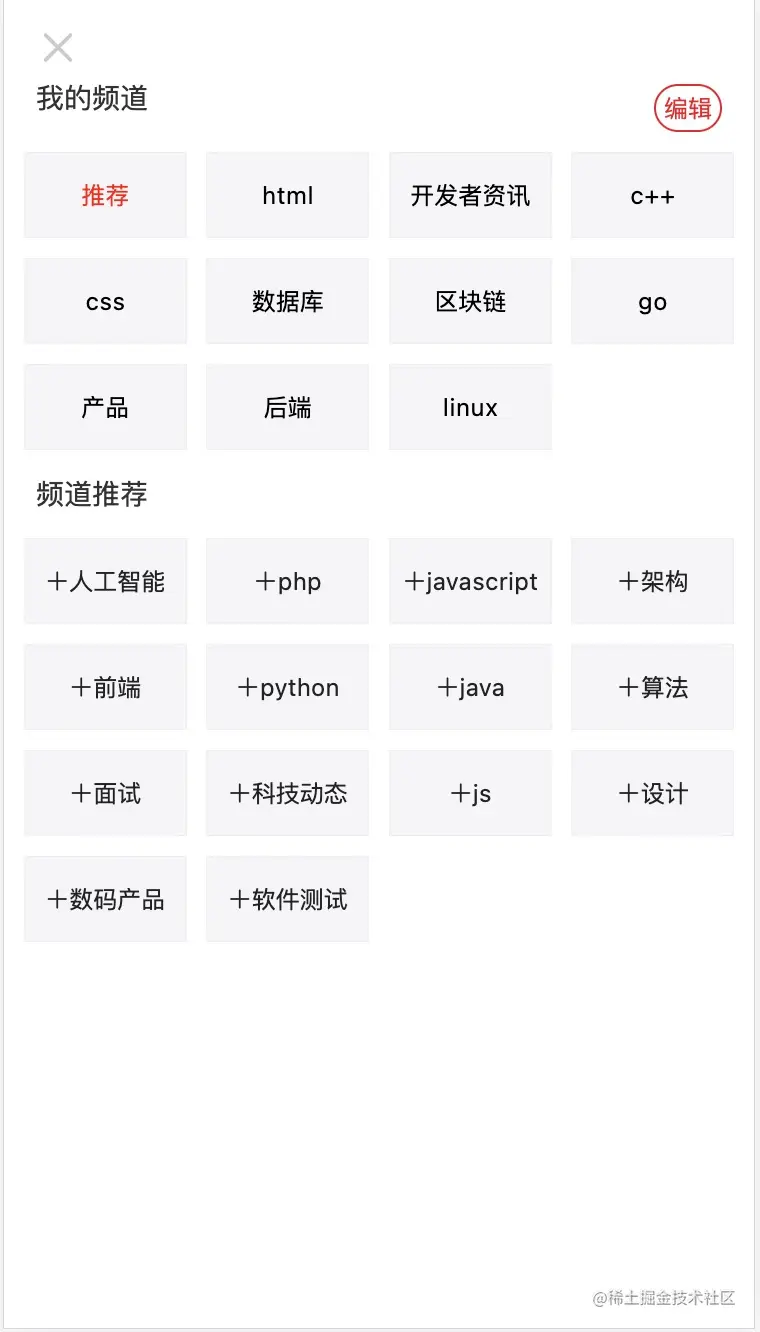Switch to the 后端 channel
The width and height of the screenshot is (760, 1332).
click(x=288, y=407)
